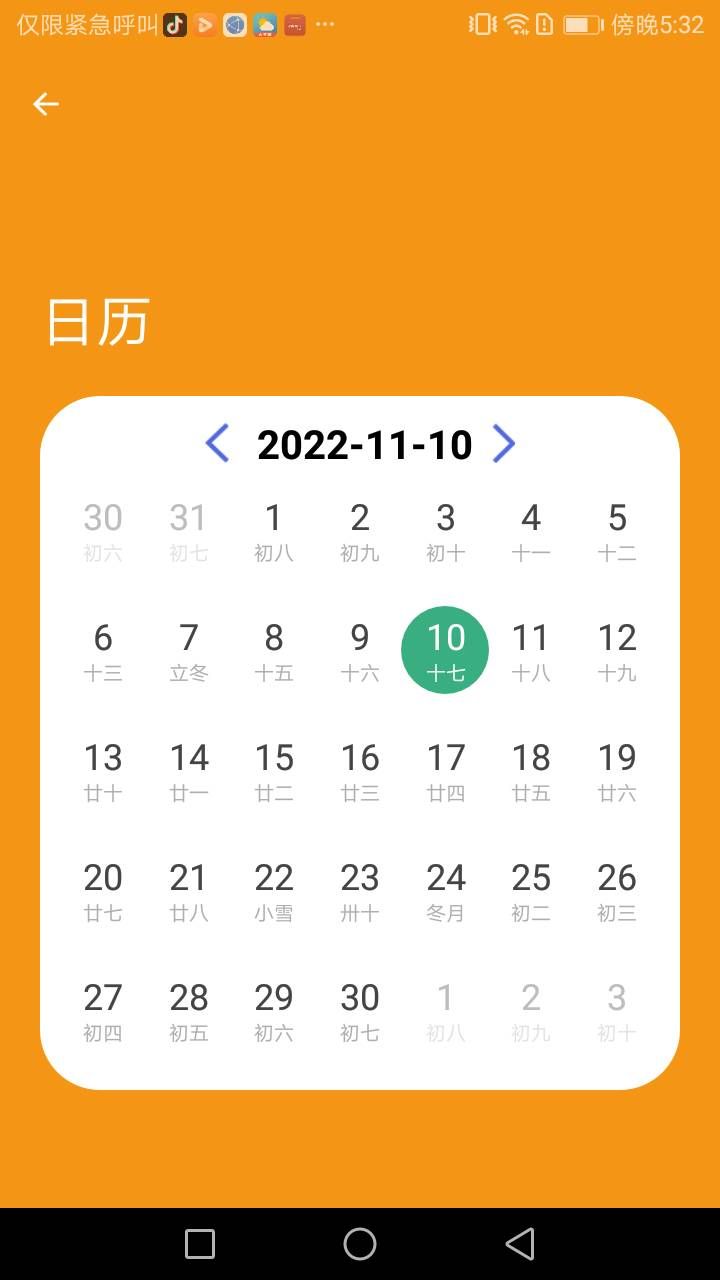Image resolution: width=720 pixels, height=1280 pixels.
Task: Go to previous month with left chevron
Action: point(218,443)
